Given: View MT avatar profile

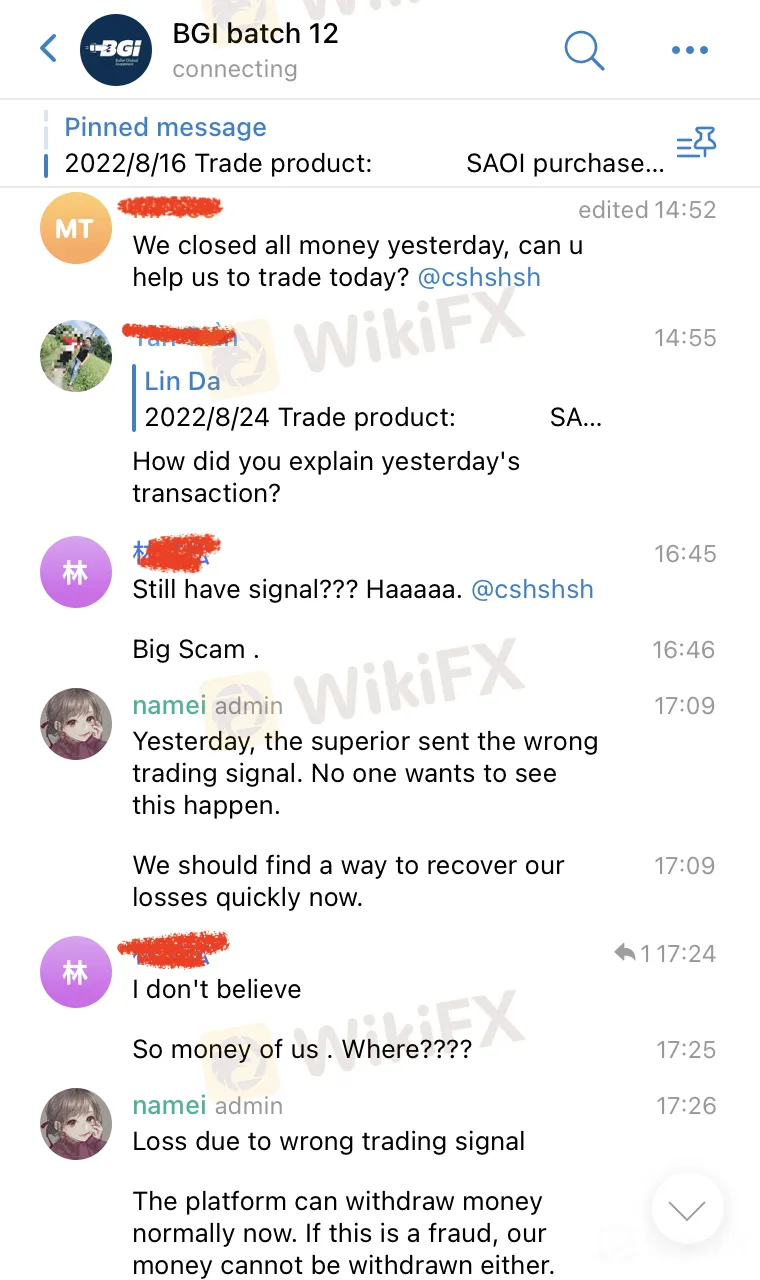Looking at the screenshot, I should [75, 229].
